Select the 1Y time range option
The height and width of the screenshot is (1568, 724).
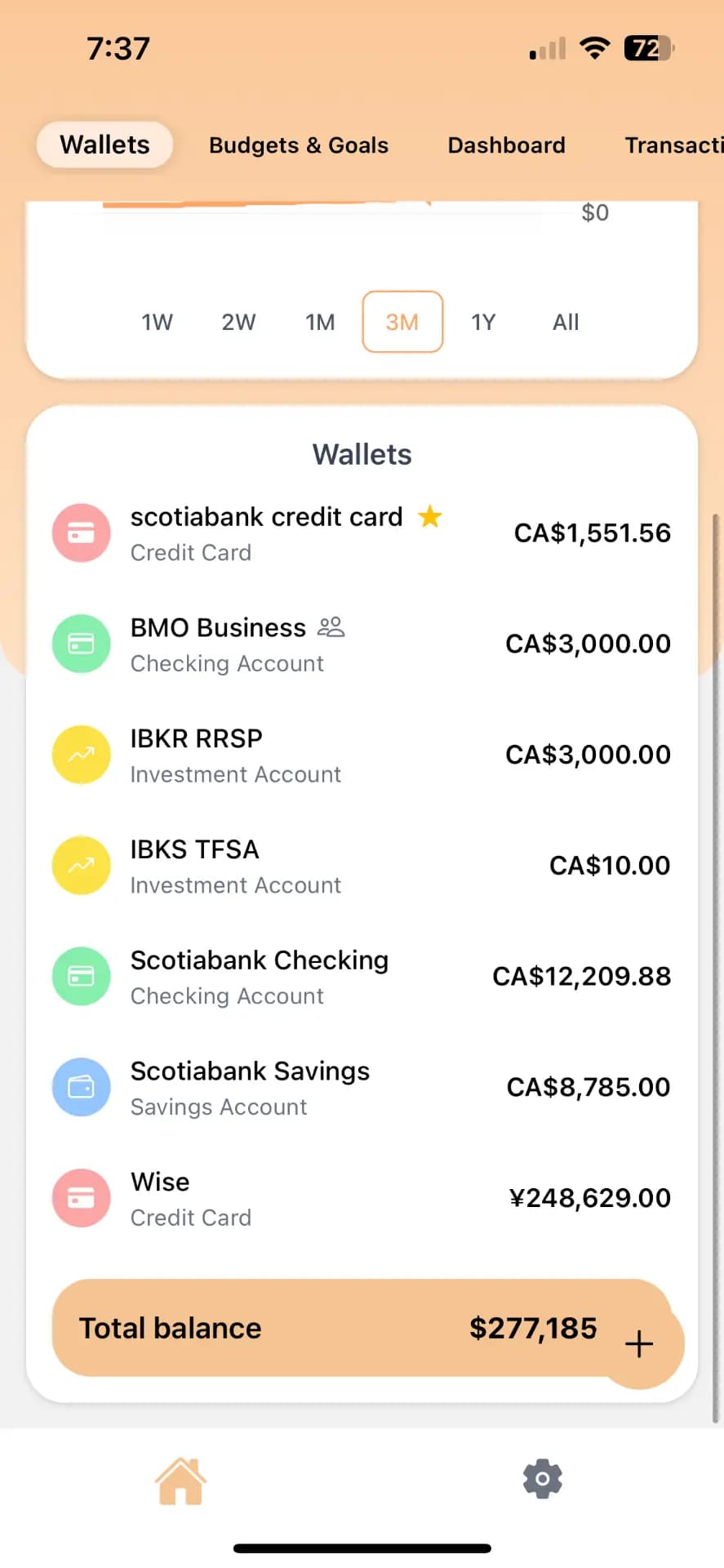483,322
